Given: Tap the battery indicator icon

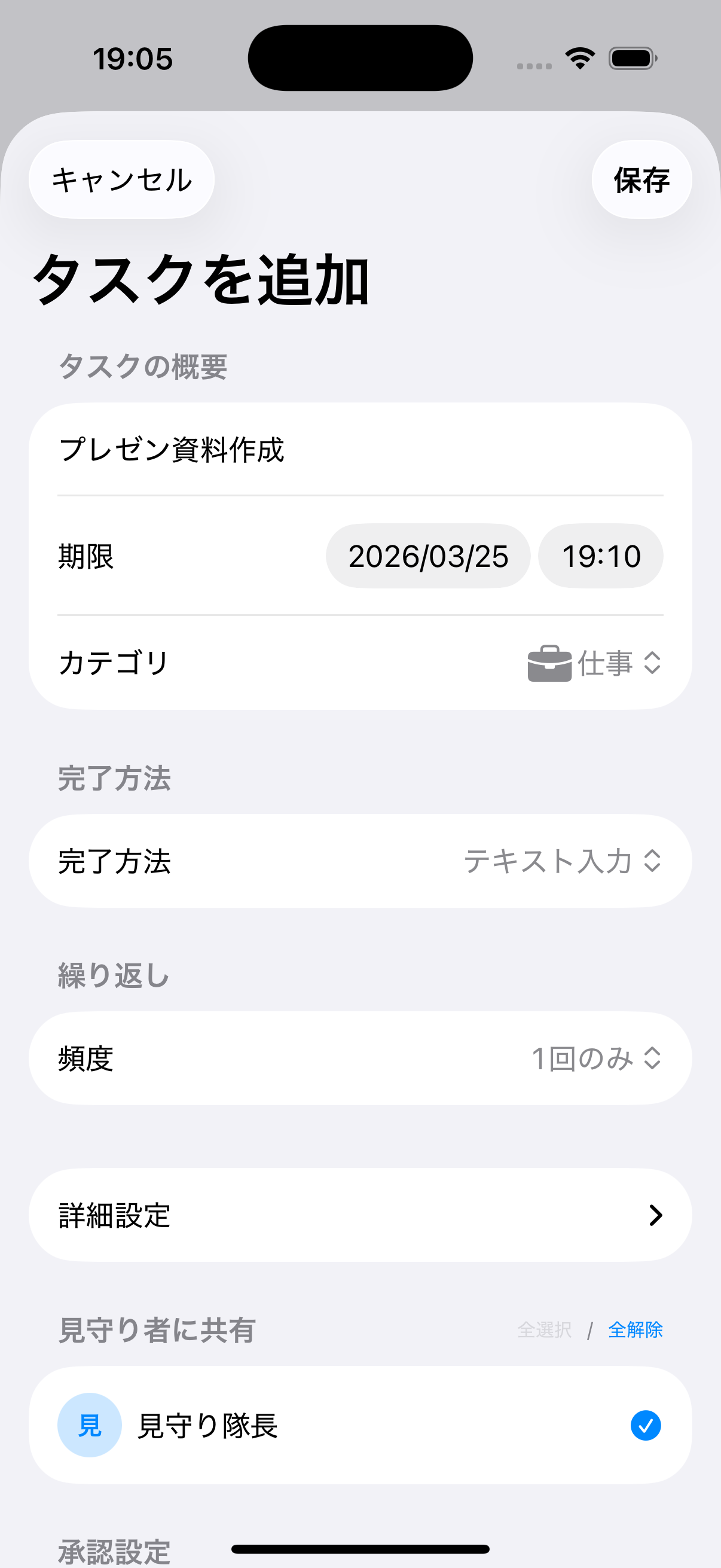Looking at the screenshot, I should 631,58.
